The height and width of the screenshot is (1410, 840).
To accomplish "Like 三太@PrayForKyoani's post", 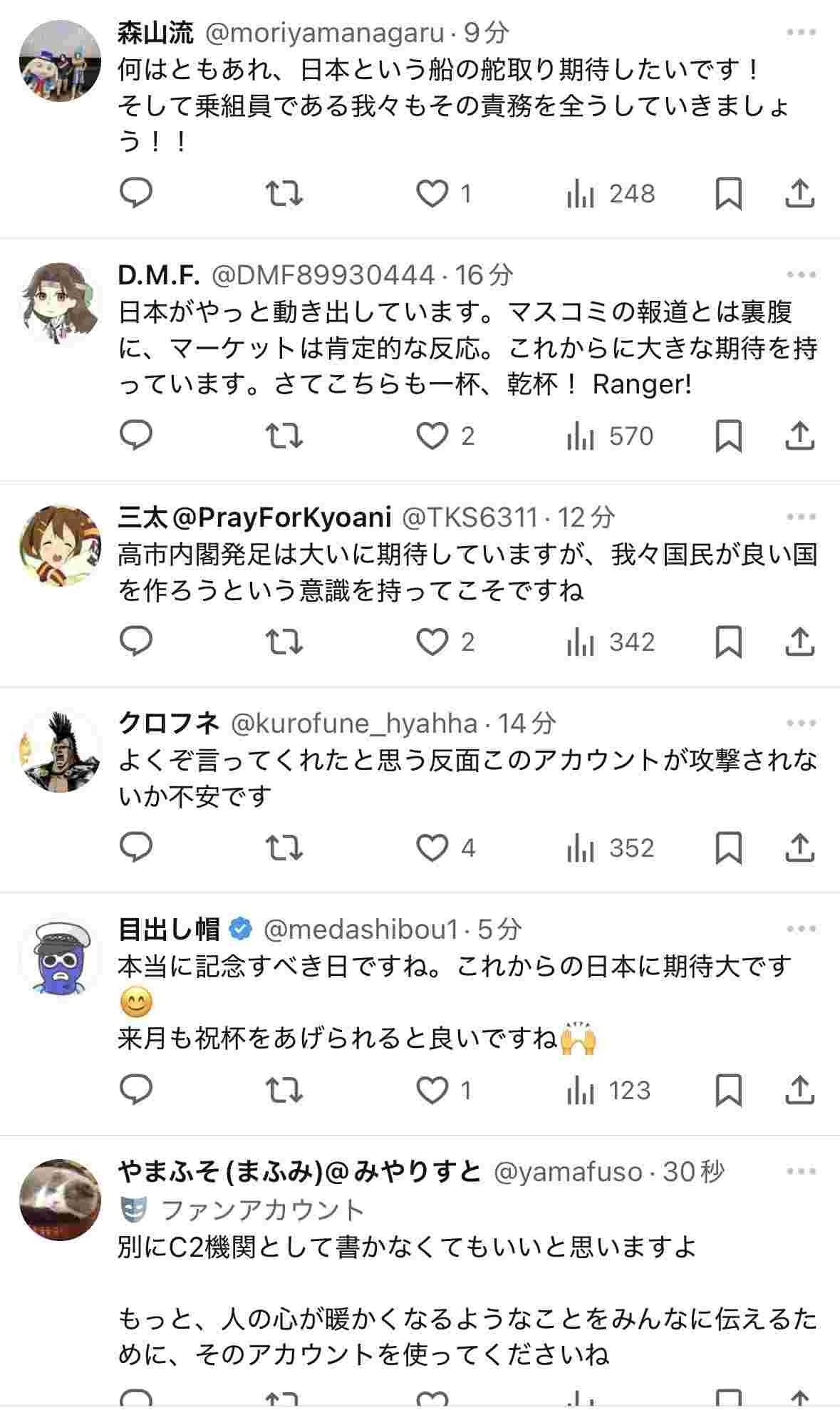I will tap(432, 642).
